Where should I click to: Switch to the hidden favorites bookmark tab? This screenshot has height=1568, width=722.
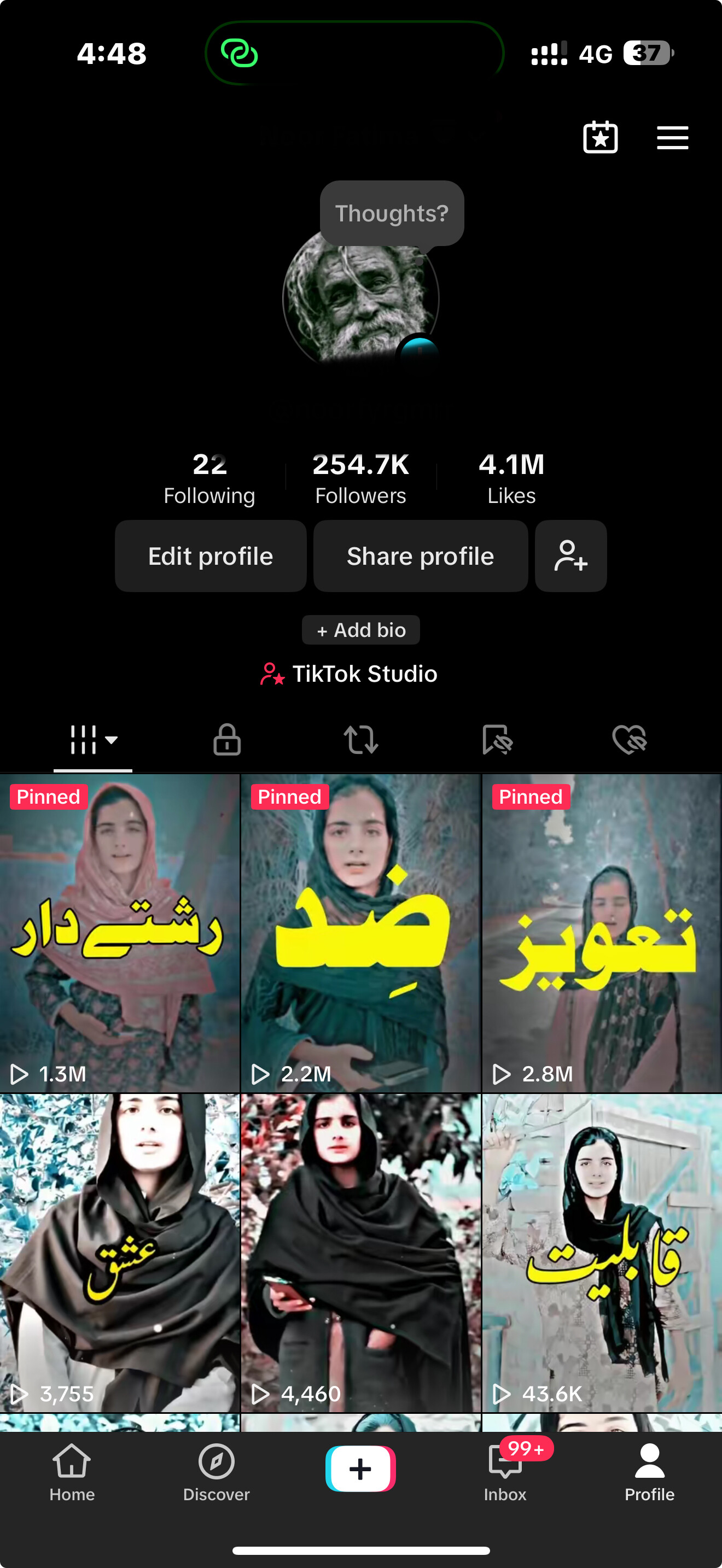[497, 740]
